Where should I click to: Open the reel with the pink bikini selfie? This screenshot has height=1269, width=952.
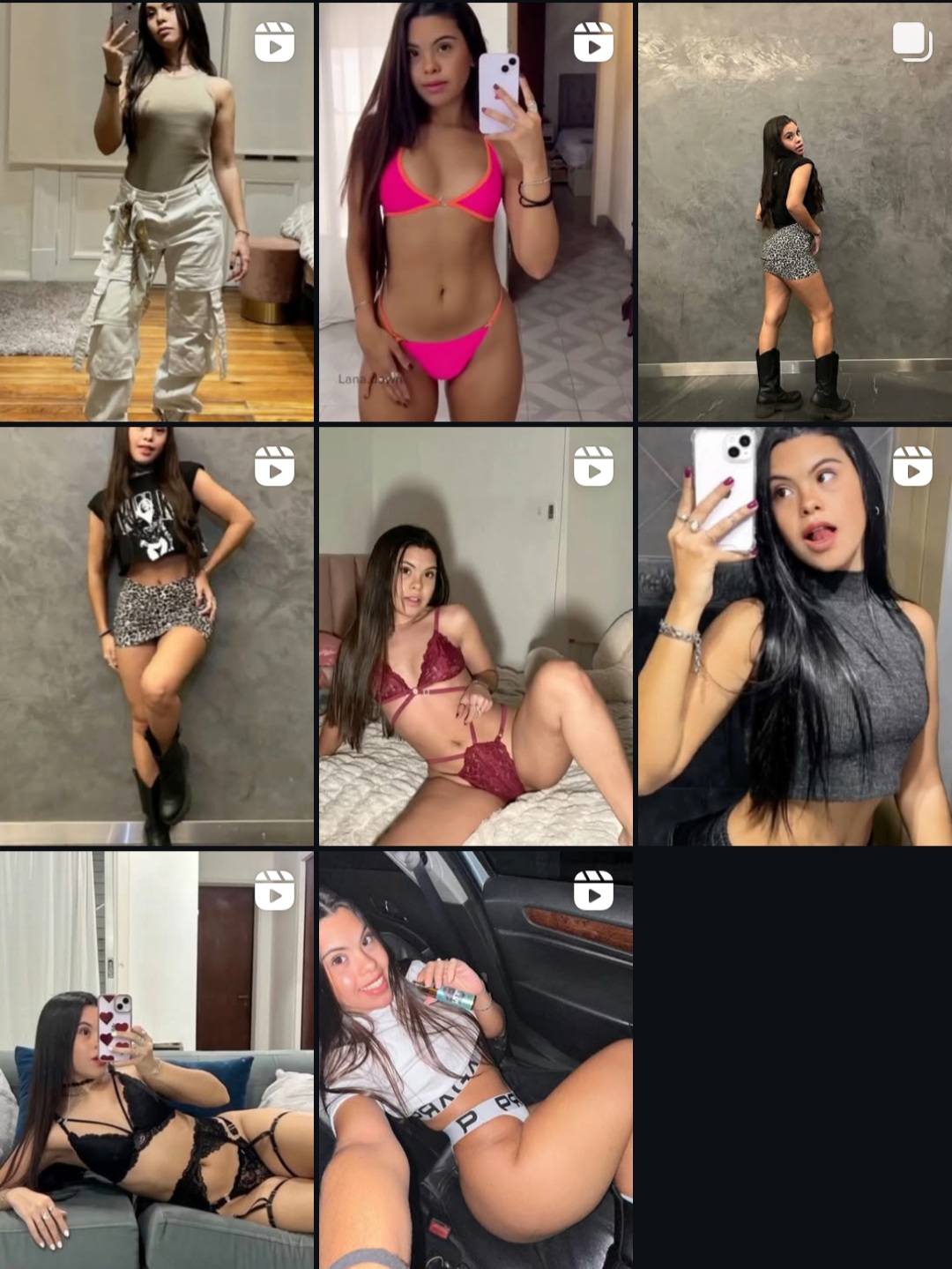pyautogui.click(x=475, y=212)
